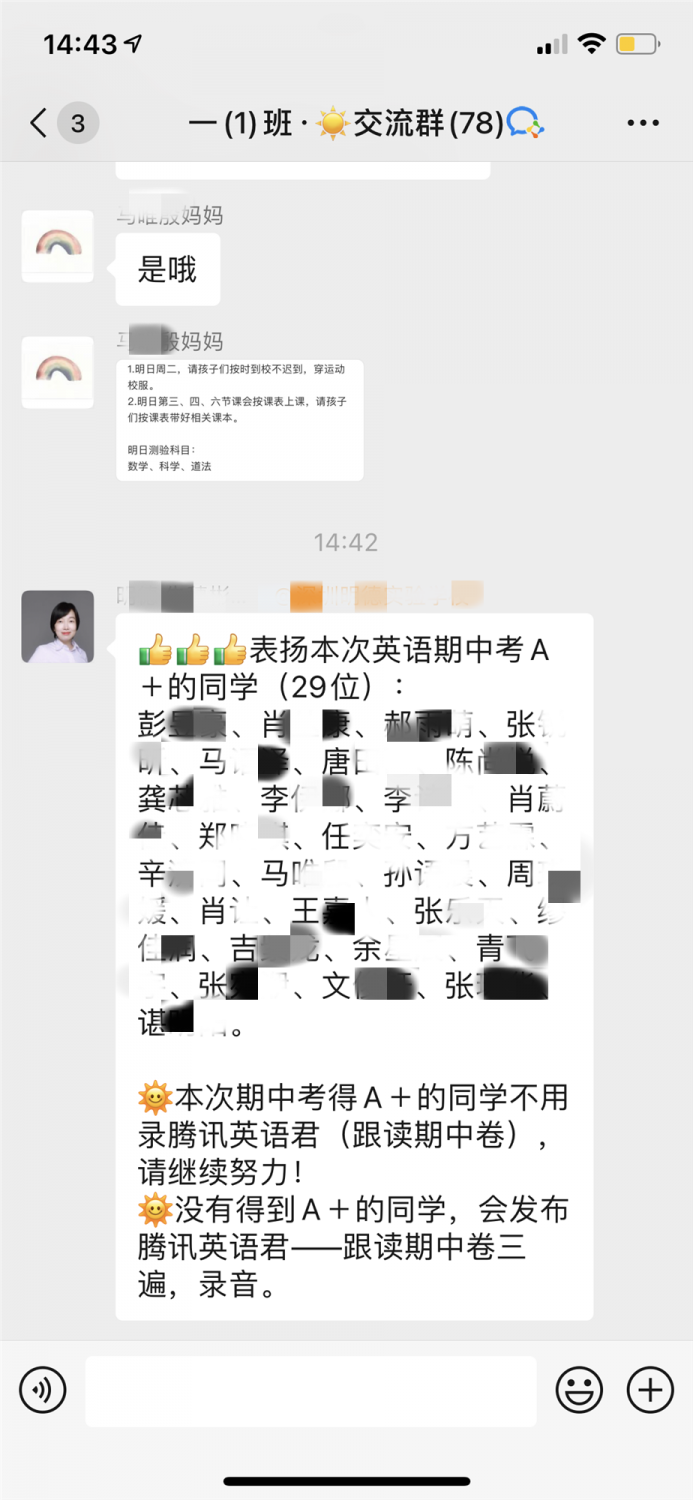
Task: Open the plus attachments menu
Action: coord(650,1390)
